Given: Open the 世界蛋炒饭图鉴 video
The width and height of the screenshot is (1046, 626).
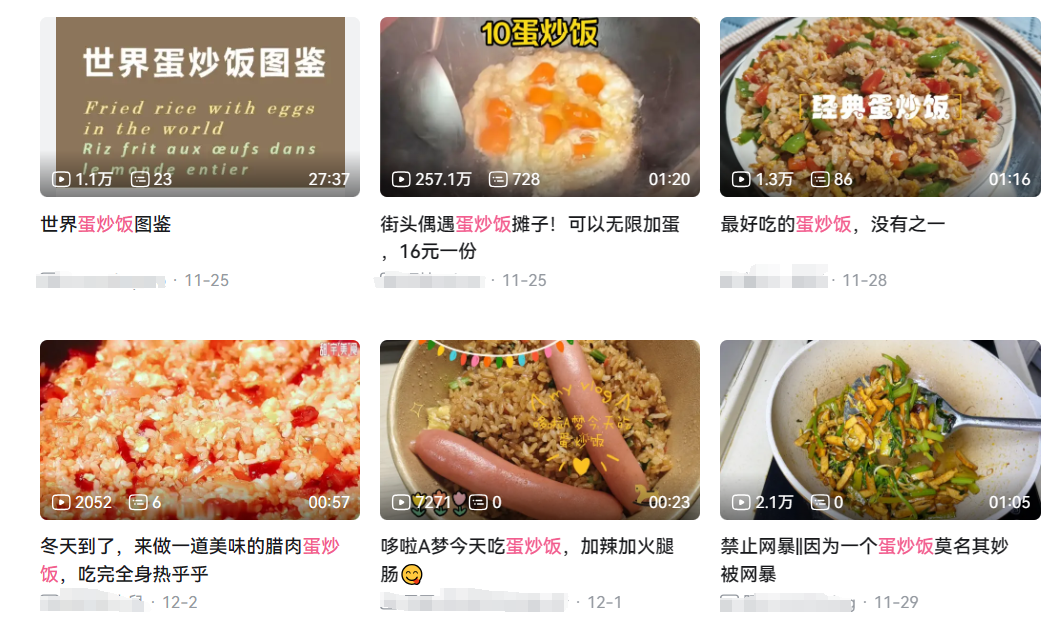Looking at the screenshot, I should click(x=200, y=106).
